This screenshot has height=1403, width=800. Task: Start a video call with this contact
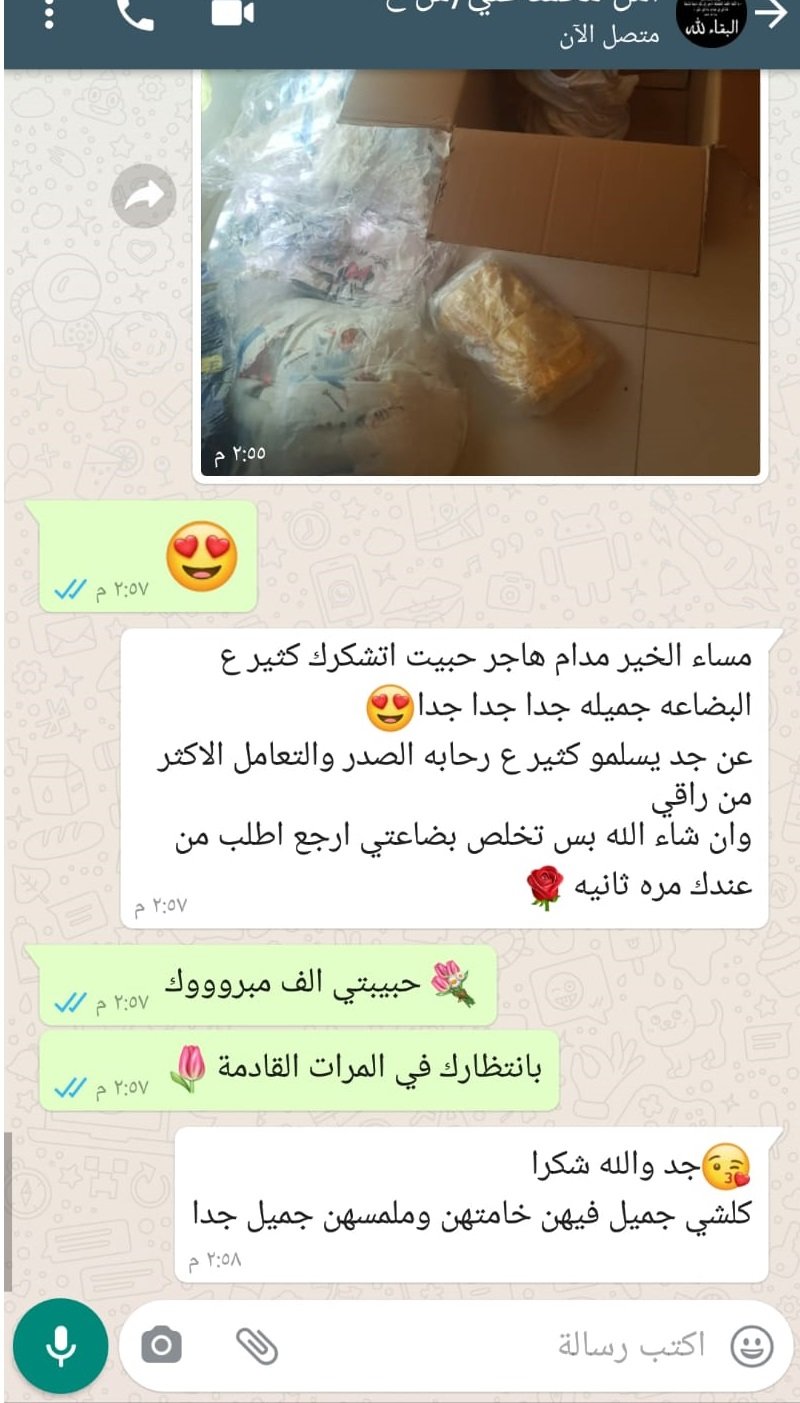[x=233, y=13]
